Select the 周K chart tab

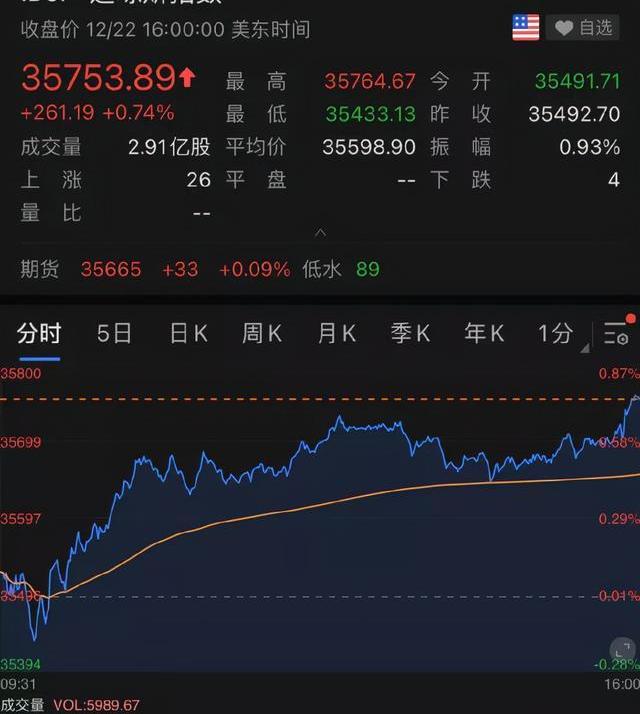pos(262,334)
